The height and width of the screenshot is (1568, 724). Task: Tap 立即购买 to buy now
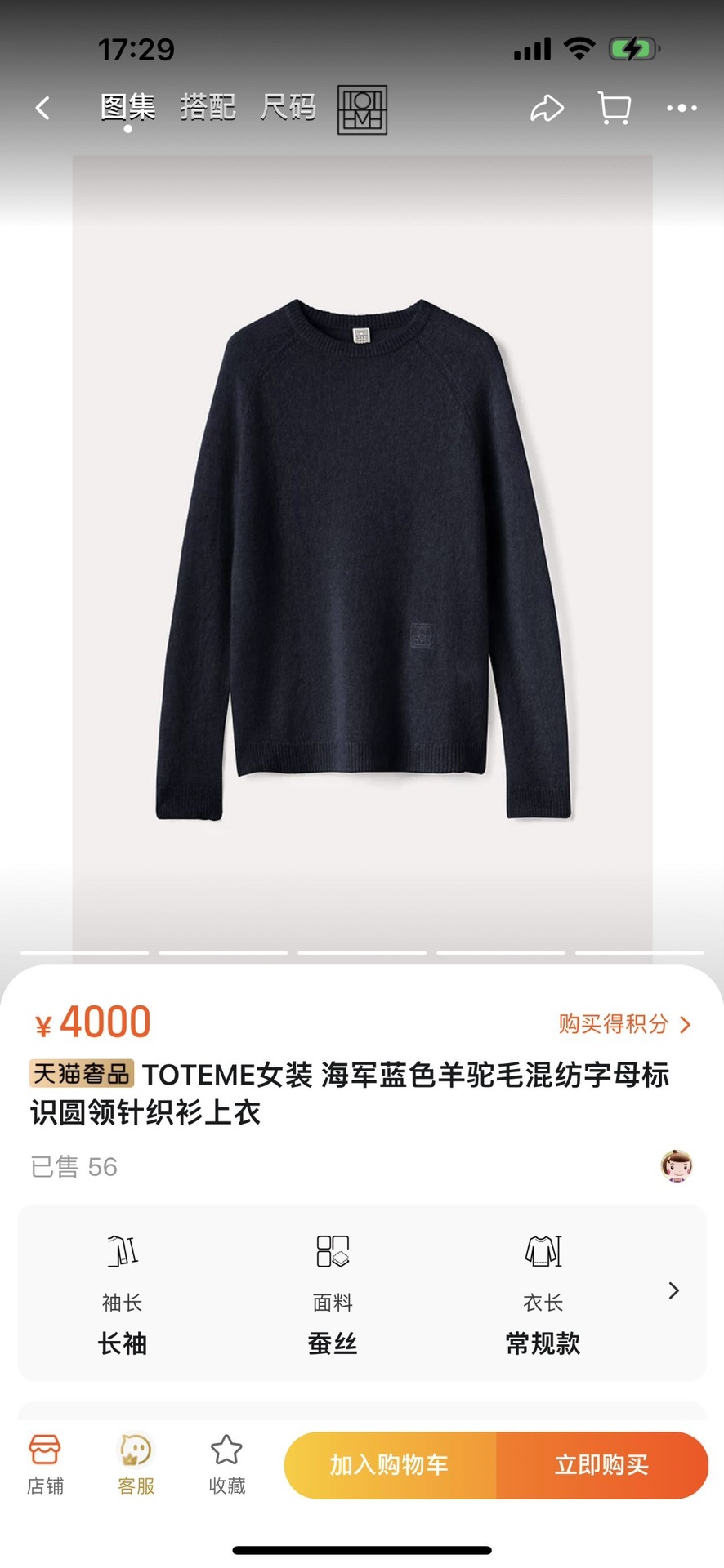(601, 1465)
